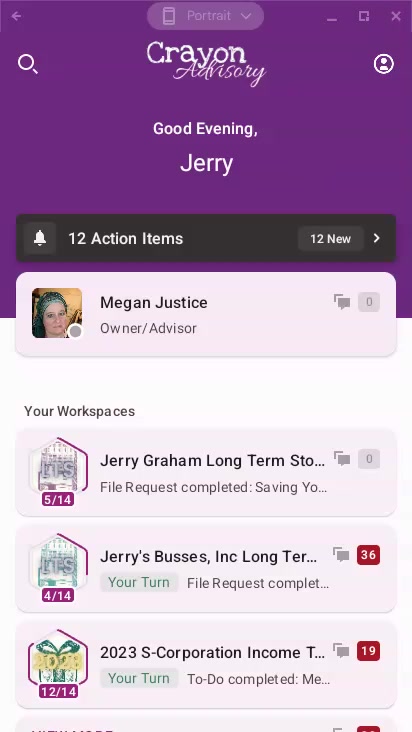Maximize the app window
The image size is (412, 732).
point(364,16)
